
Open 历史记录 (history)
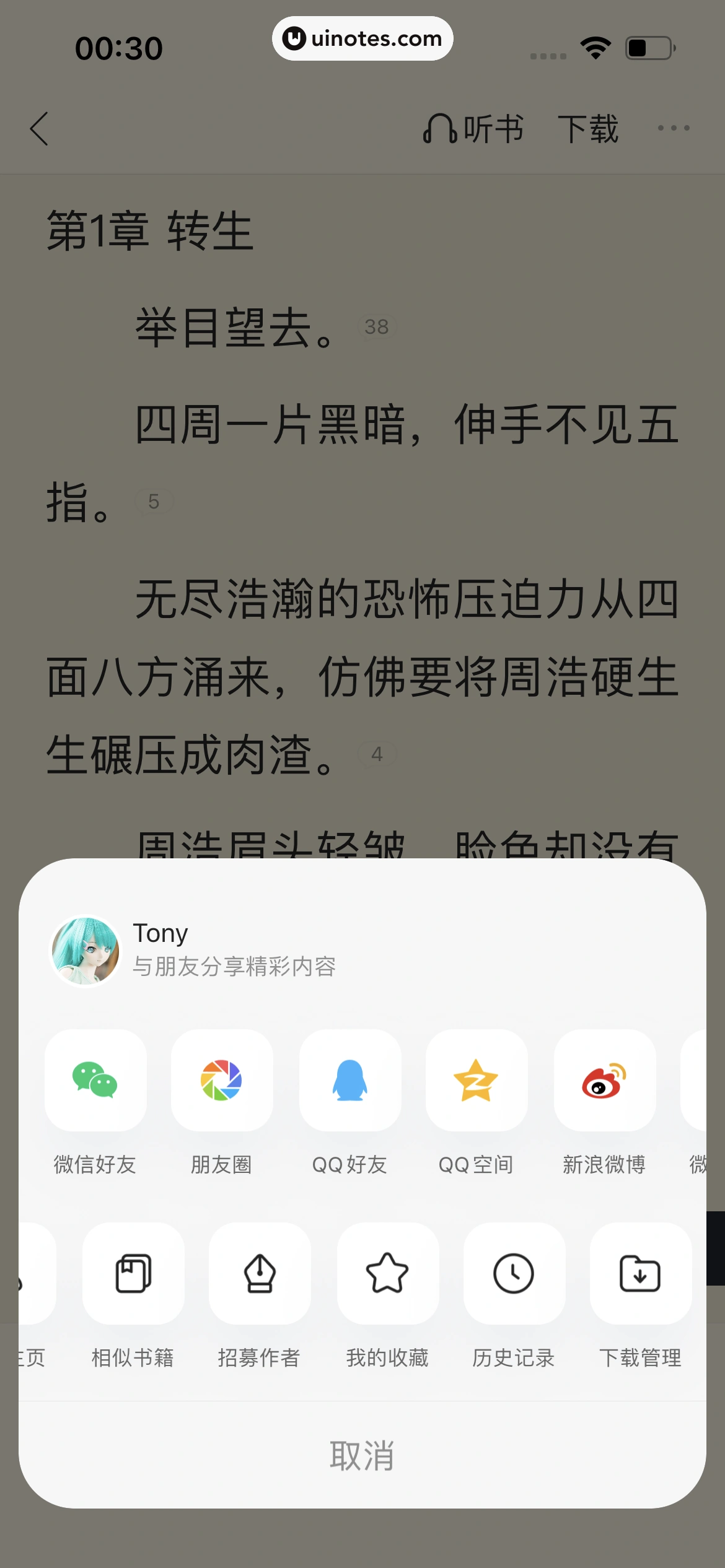(514, 1273)
